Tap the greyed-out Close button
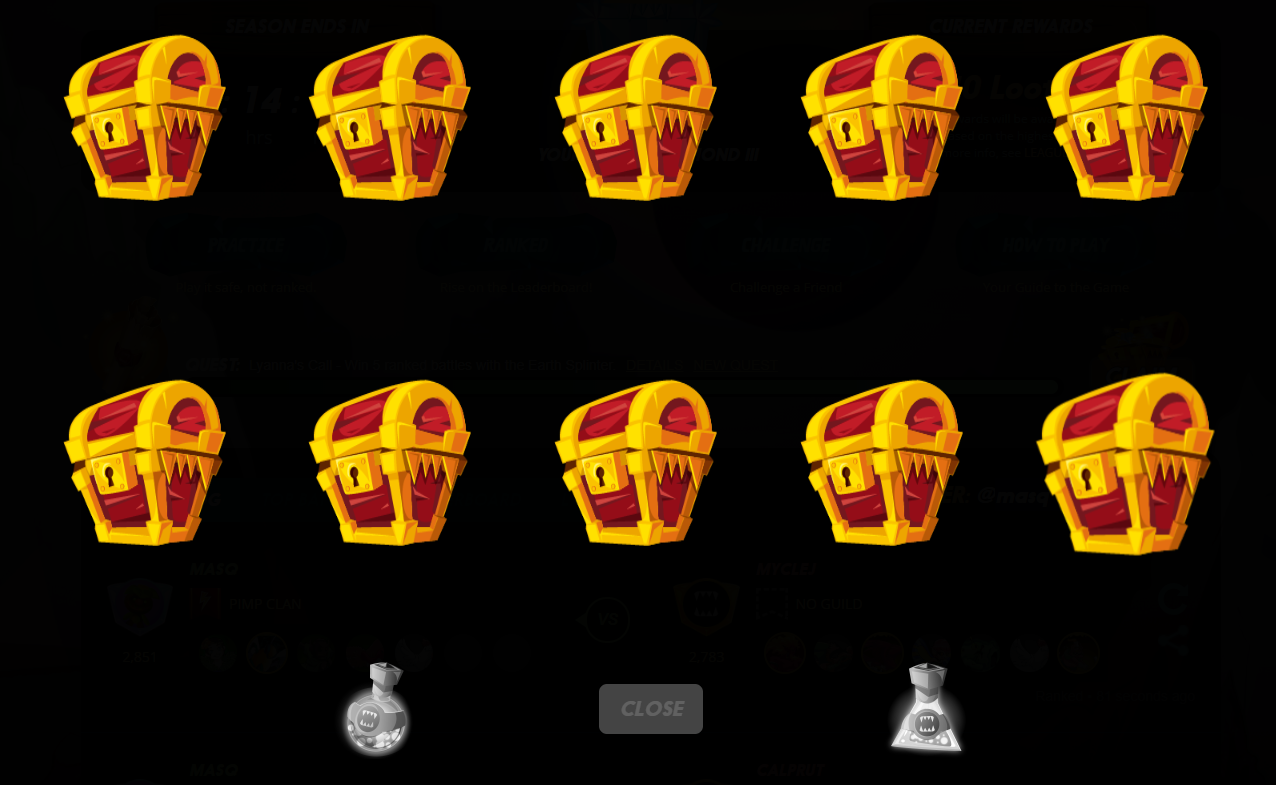This screenshot has width=1276, height=785. pos(650,709)
